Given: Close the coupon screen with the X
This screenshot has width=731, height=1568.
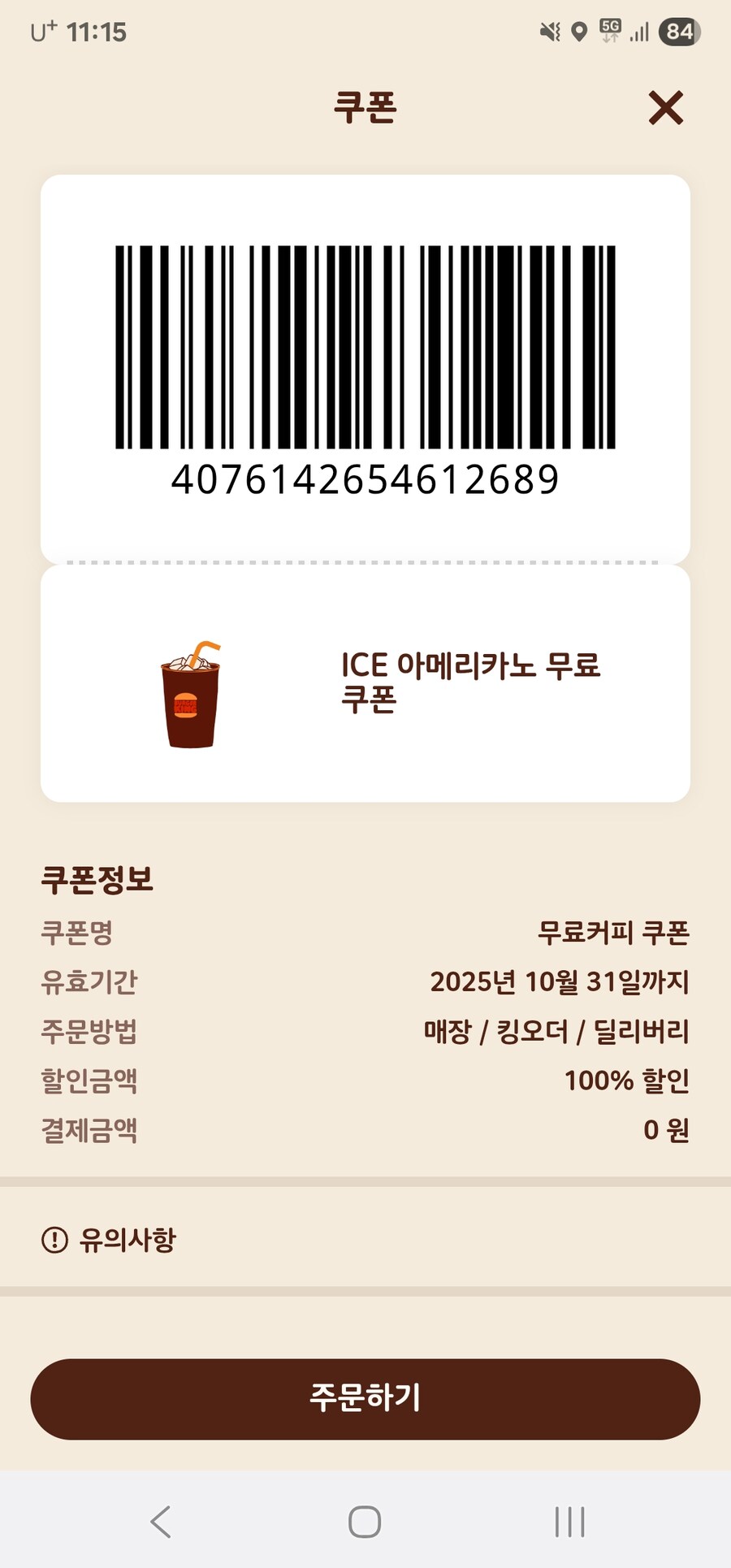Looking at the screenshot, I should 665,108.
